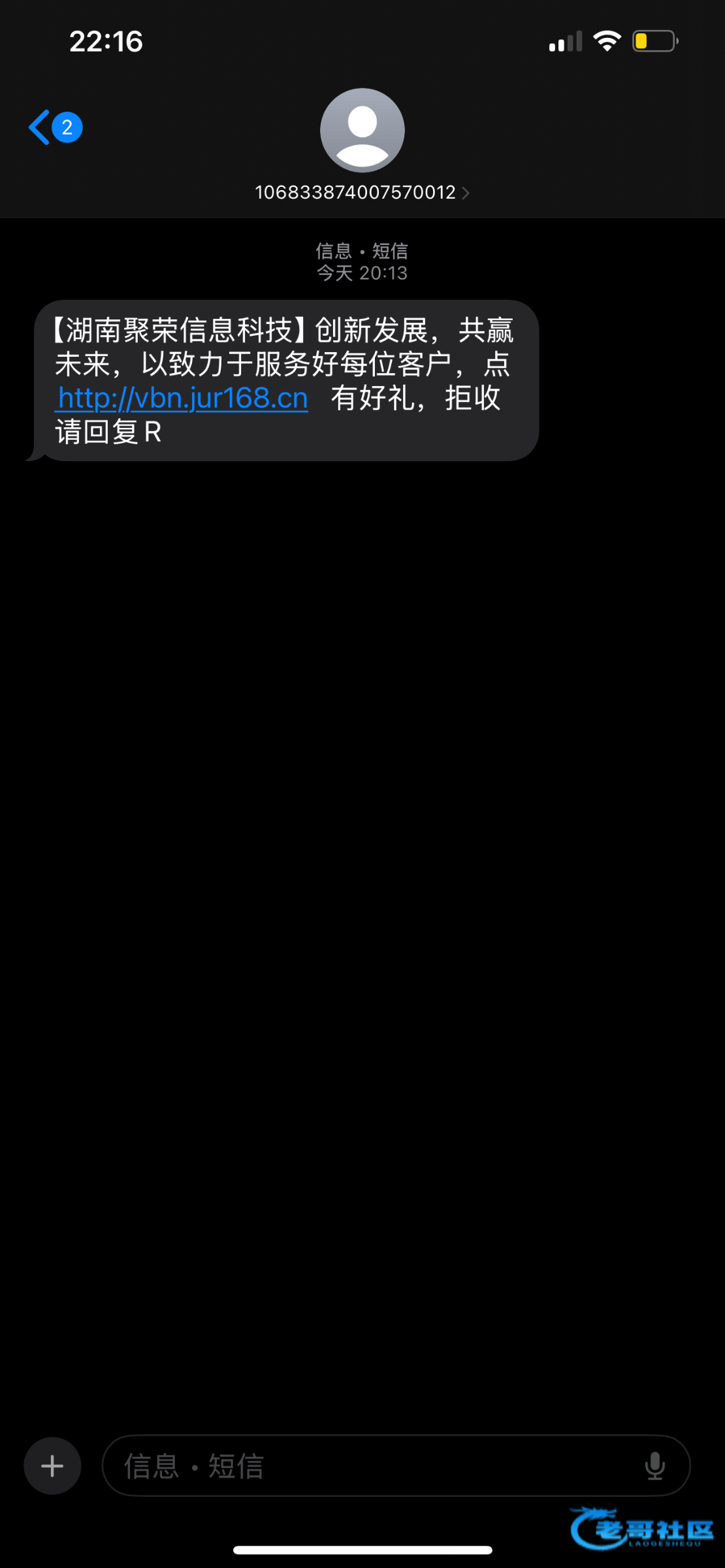This screenshot has width=725, height=1568.
Task: Open the vbn.jur168.cn link
Action: 182,398
